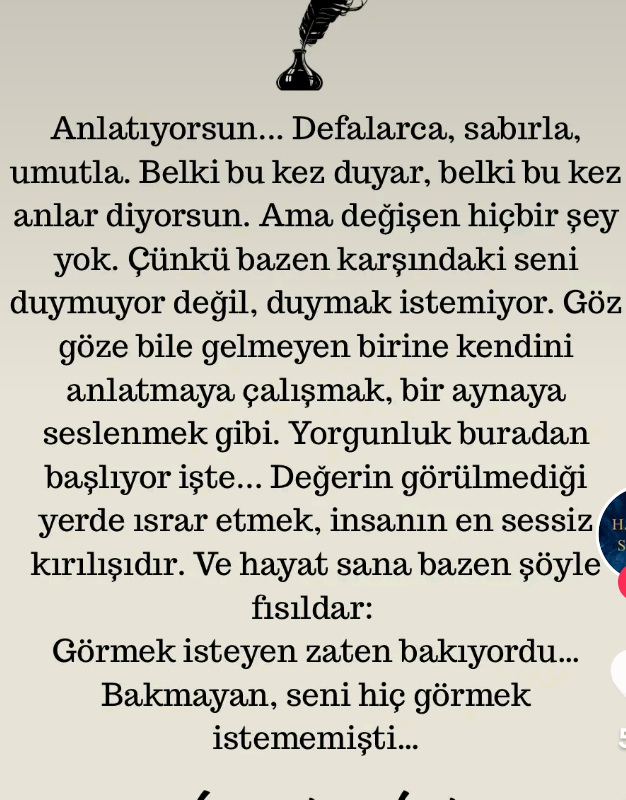Open the creator's profile avatar
Viewport: 626px width, 800px height.
[x=614, y=534]
